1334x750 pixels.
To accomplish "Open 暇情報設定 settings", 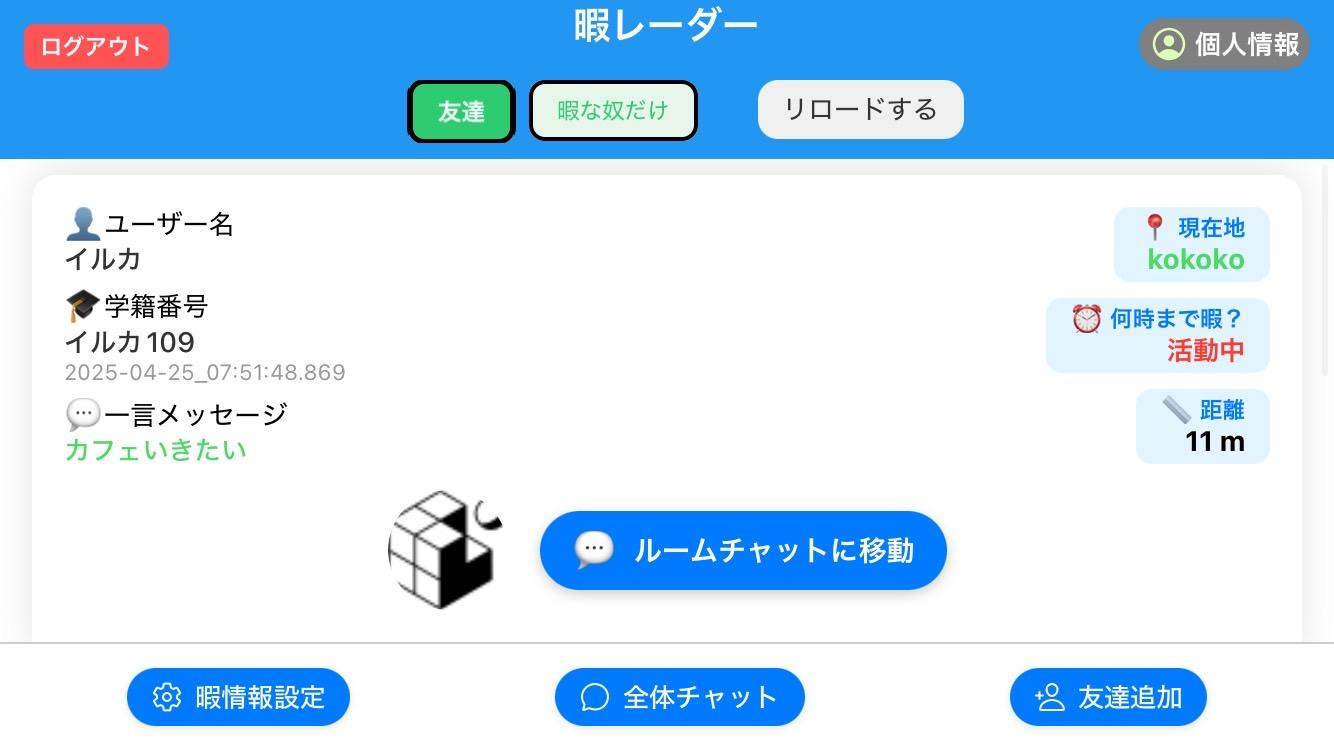I will [x=238, y=697].
